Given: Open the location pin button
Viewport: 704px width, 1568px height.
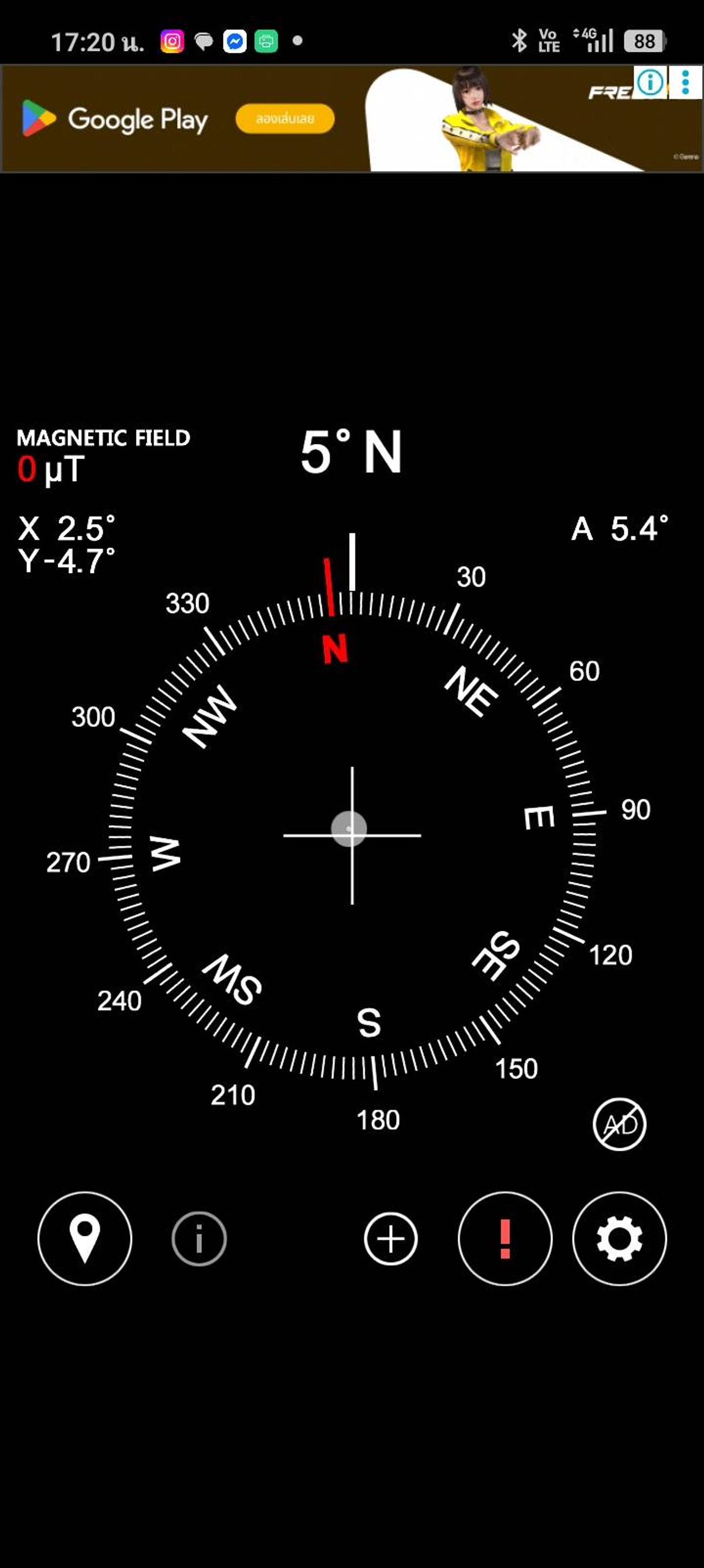Looking at the screenshot, I should pos(84,1238).
